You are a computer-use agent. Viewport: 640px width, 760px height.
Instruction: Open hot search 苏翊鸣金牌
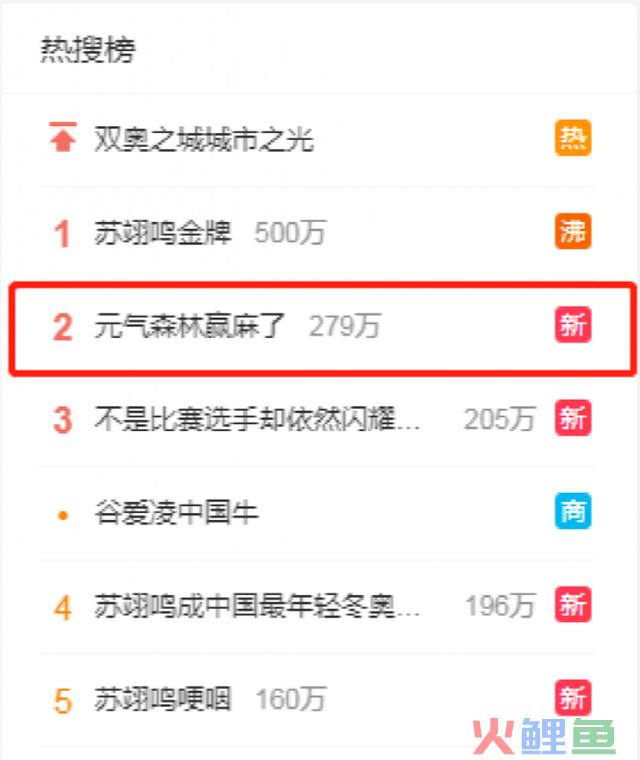coord(163,233)
